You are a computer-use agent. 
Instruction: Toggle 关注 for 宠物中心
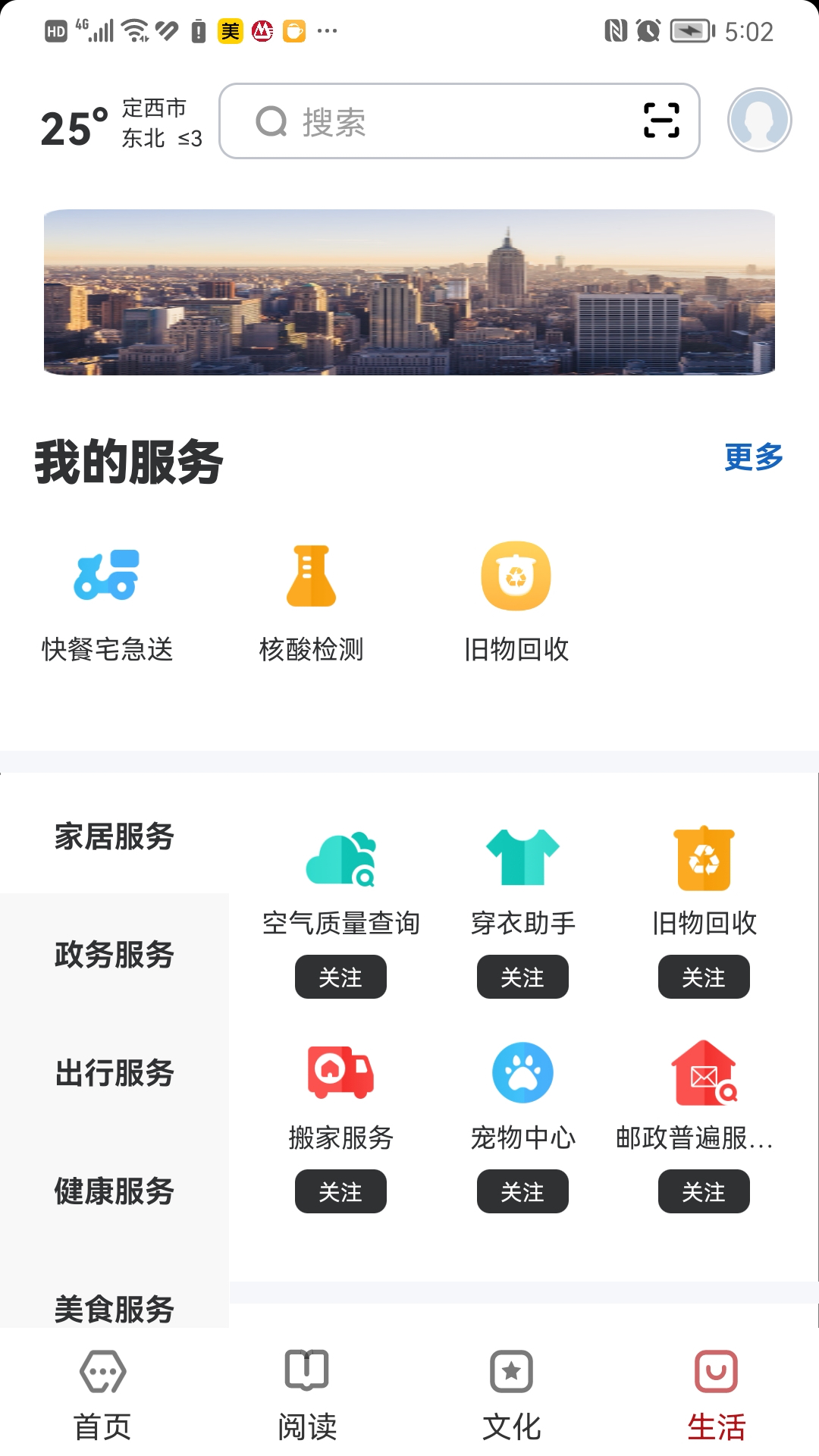coord(522,1191)
